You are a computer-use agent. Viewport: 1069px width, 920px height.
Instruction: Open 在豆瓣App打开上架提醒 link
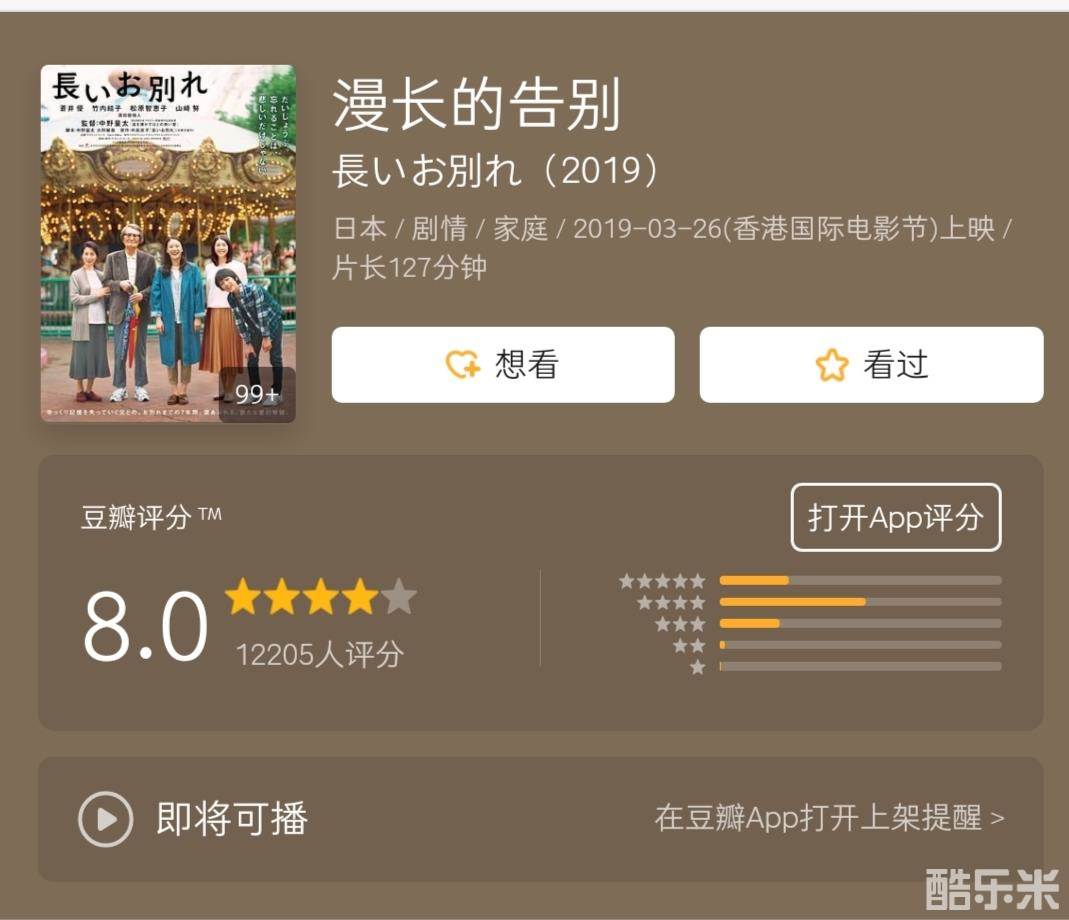pyautogui.click(x=829, y=818)
